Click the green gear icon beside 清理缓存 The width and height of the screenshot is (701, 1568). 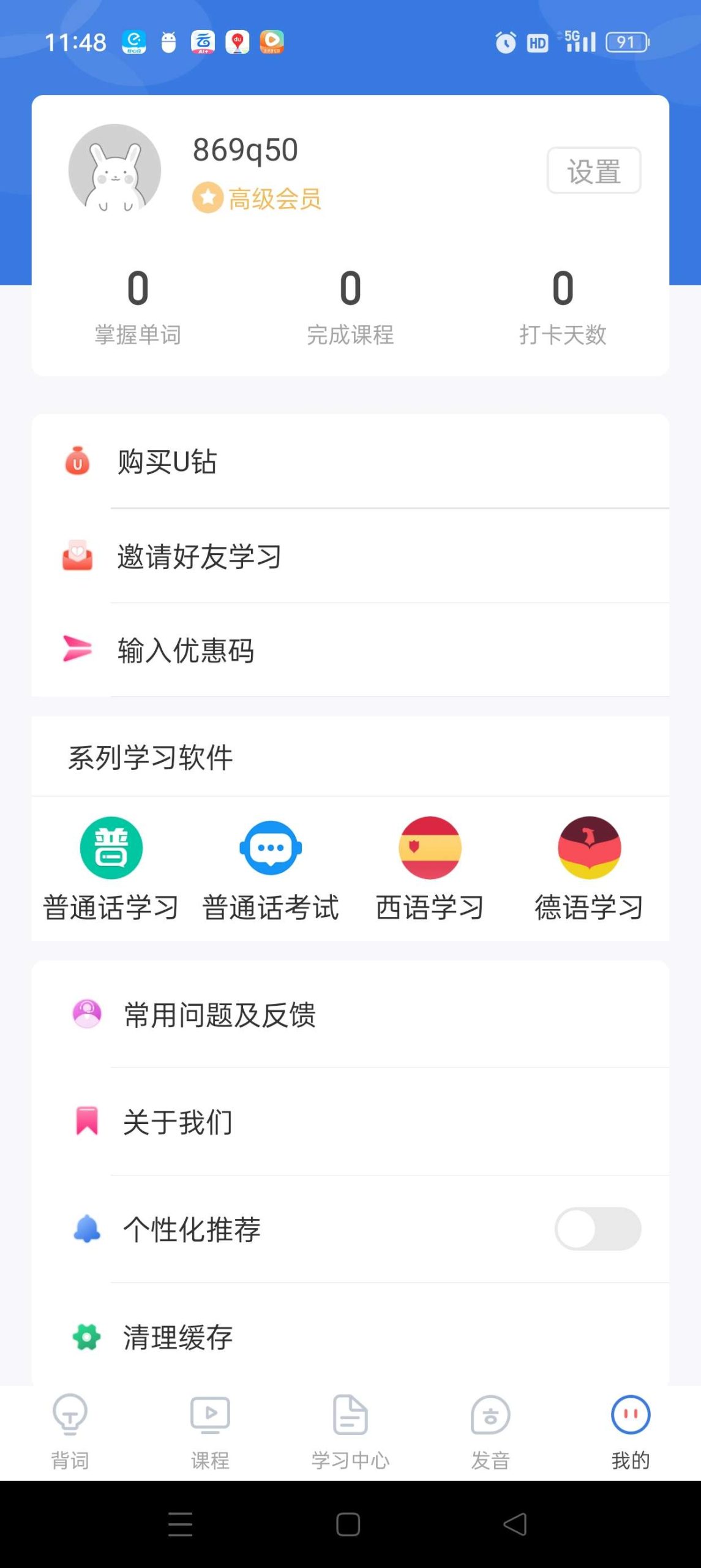(86, 1336)
